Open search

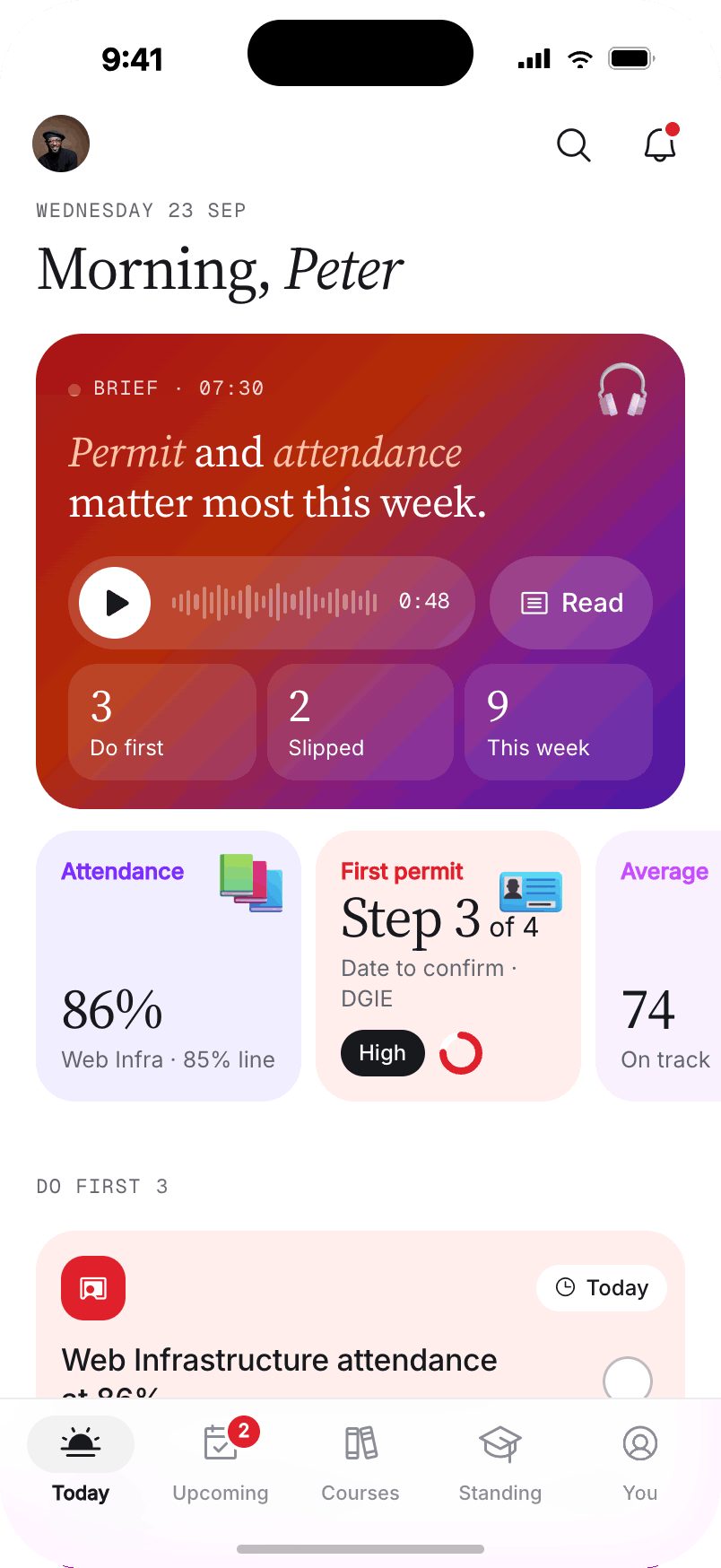point(574,144)
